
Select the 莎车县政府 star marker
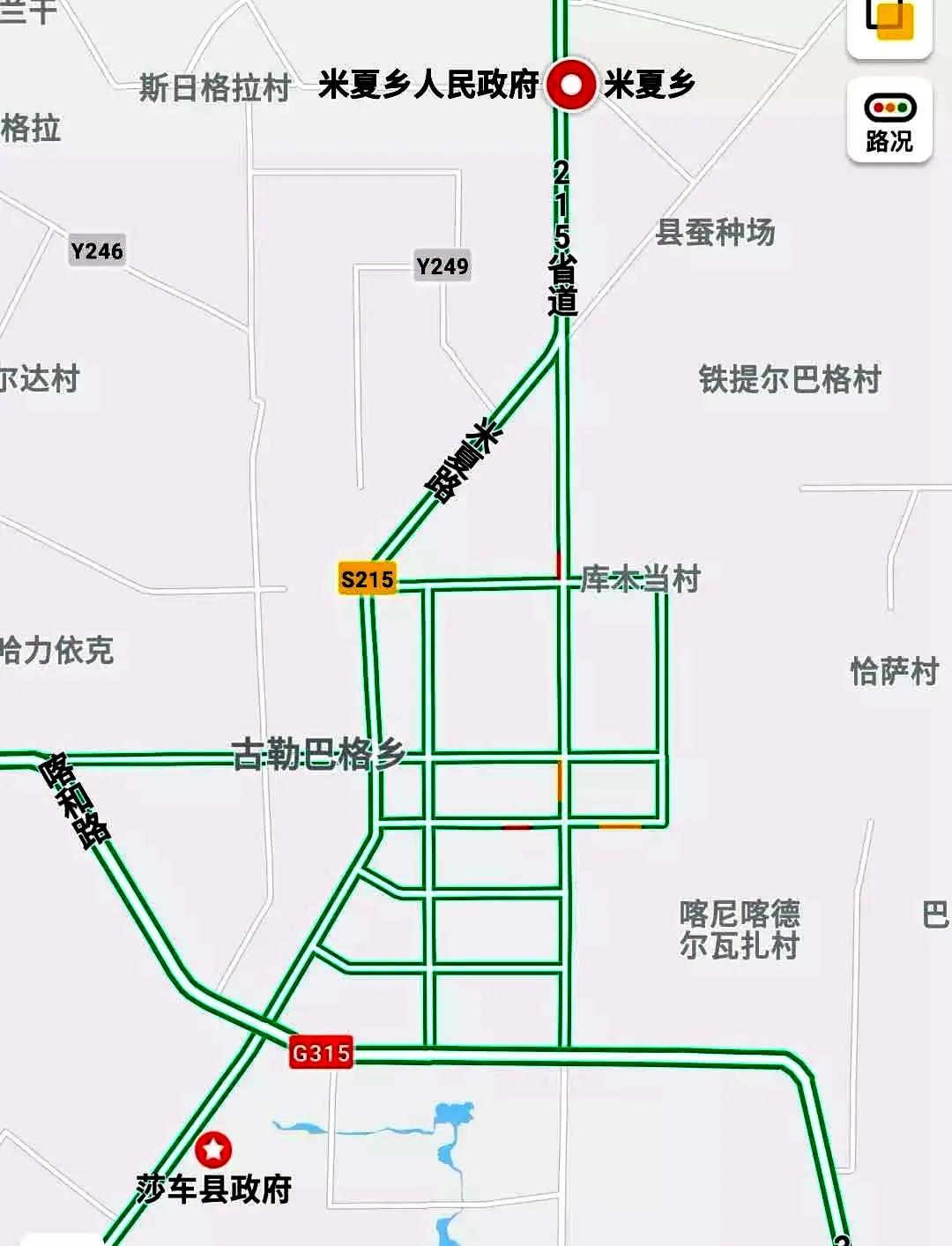tap(213, 1150)
